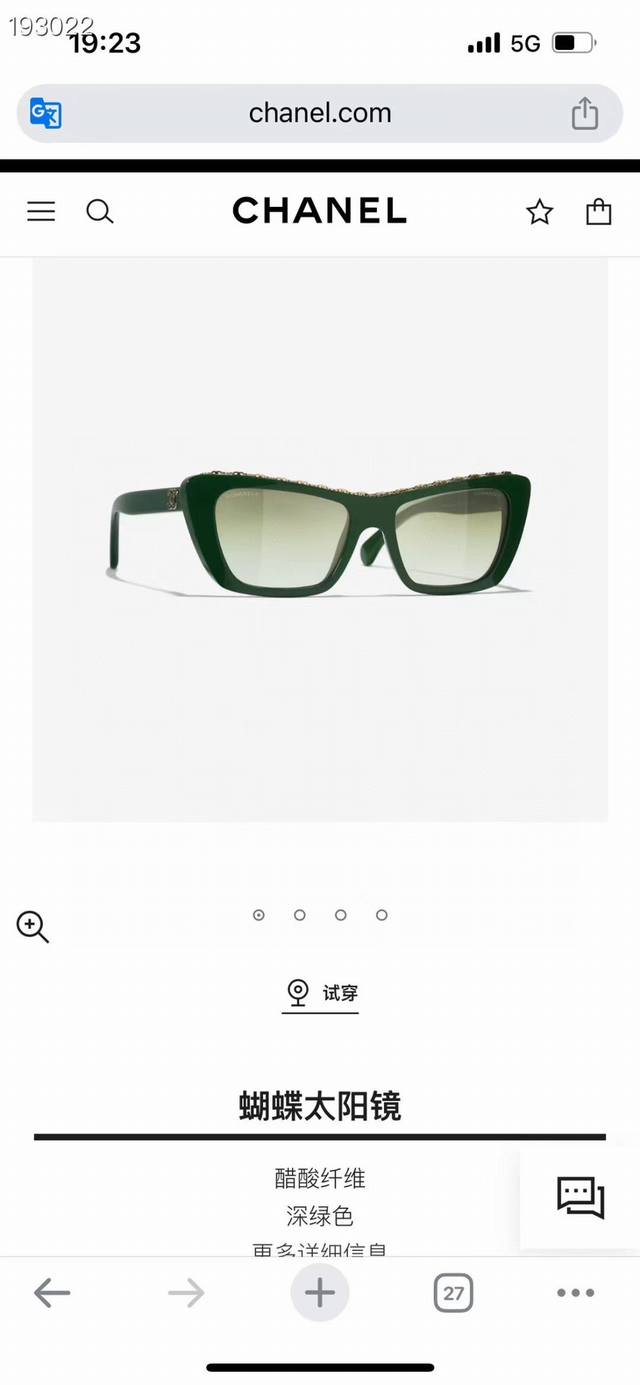Go back to the previous page
Screen dimensions: 640x1385
(x=52, y=1293)
